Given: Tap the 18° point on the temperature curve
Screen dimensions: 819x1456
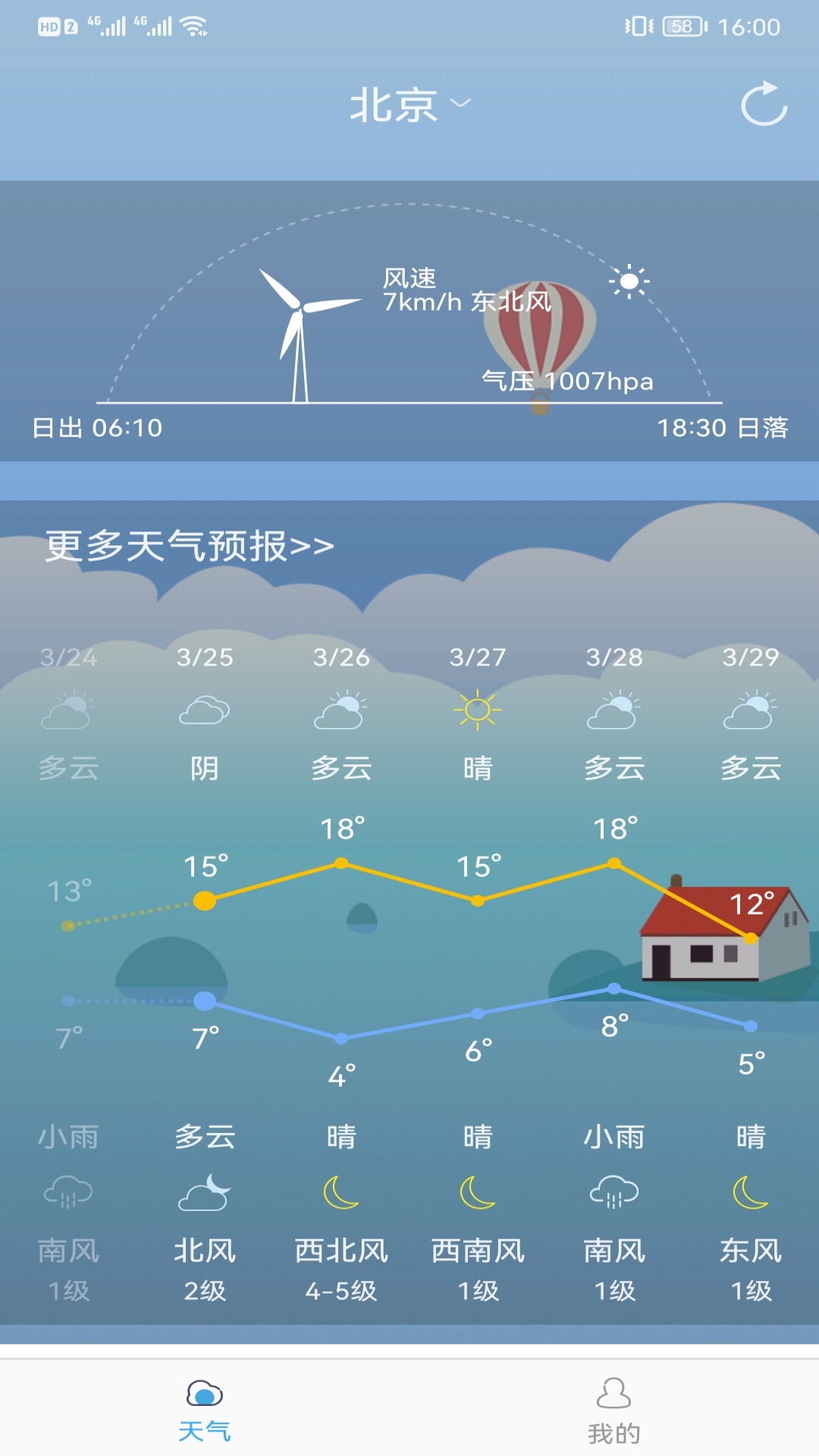Looking at the screenshot, I should point(340,861).
